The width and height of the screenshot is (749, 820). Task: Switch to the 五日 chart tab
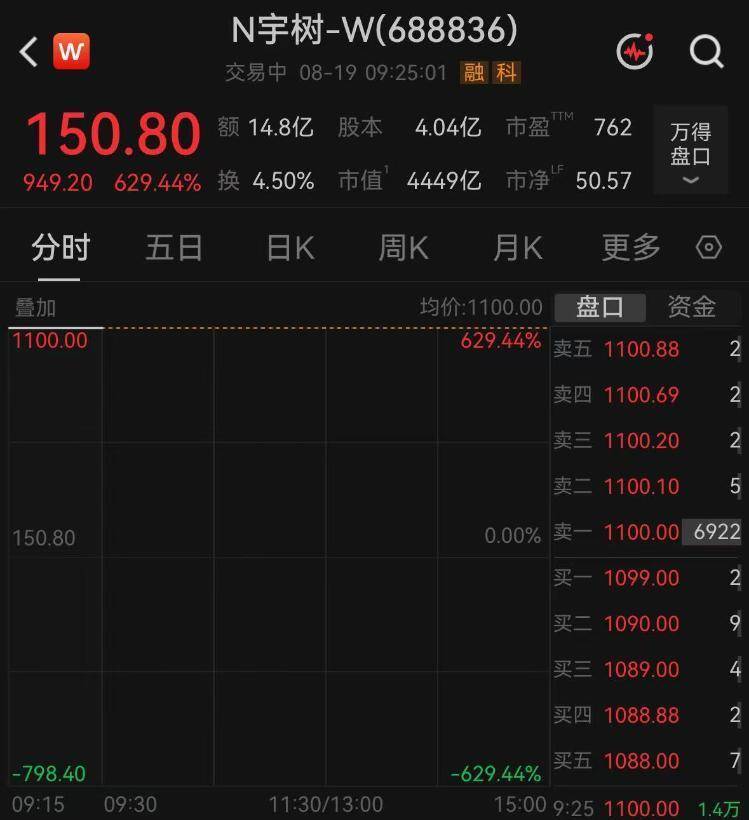[174, 247]
